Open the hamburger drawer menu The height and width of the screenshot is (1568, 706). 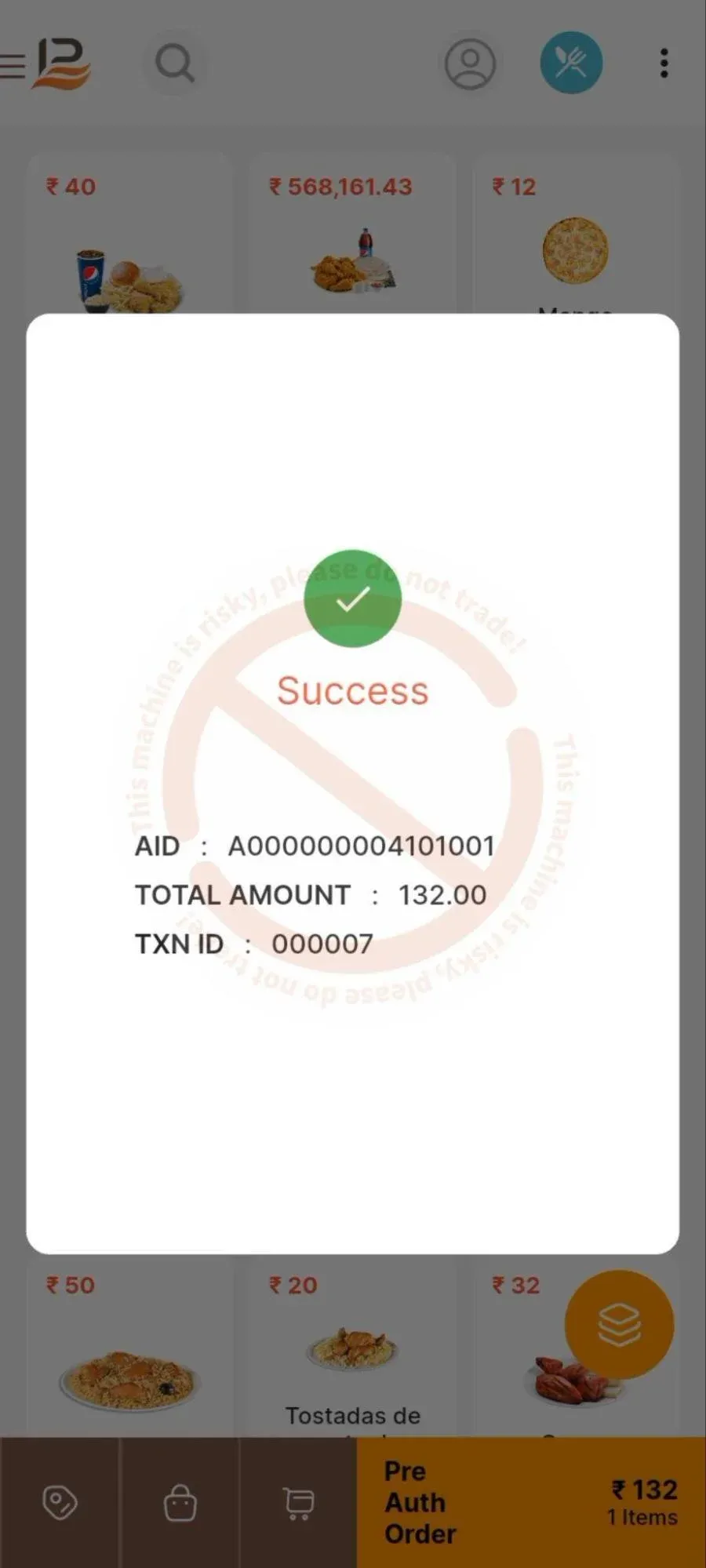[13, 65]
